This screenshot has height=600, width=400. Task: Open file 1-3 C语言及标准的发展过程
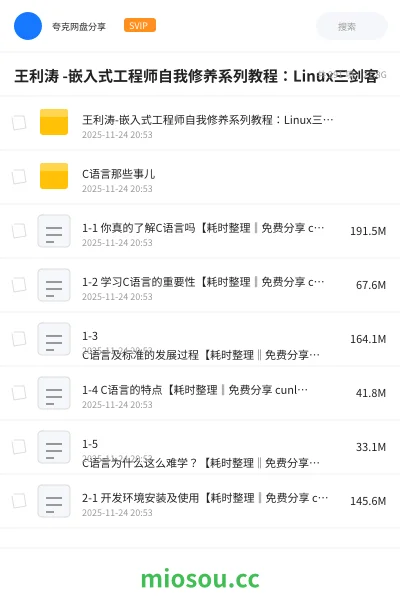(200, 339)
